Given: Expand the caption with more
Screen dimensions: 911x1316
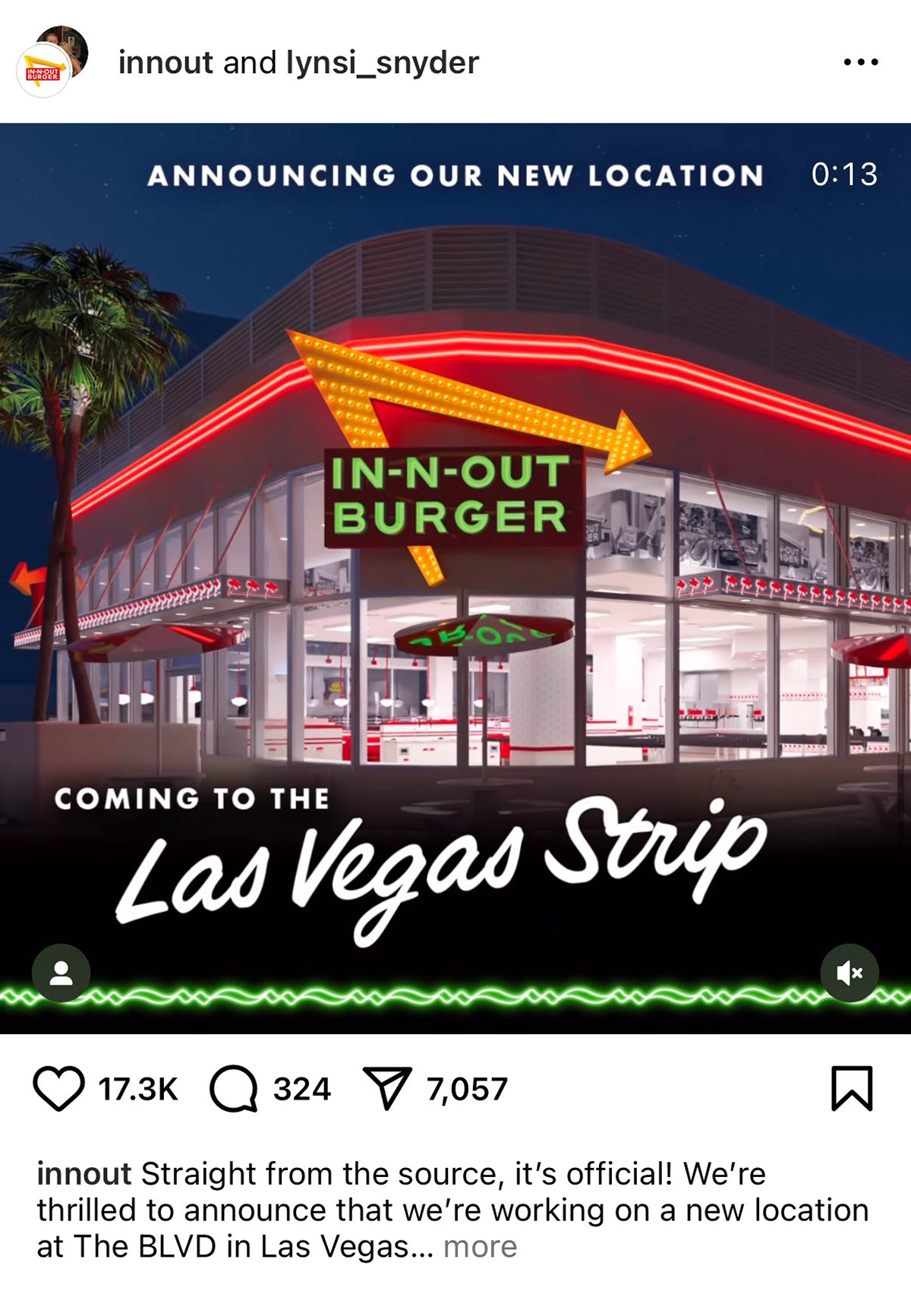Looking at the screenshot, I should click(x=480, y=1247).
